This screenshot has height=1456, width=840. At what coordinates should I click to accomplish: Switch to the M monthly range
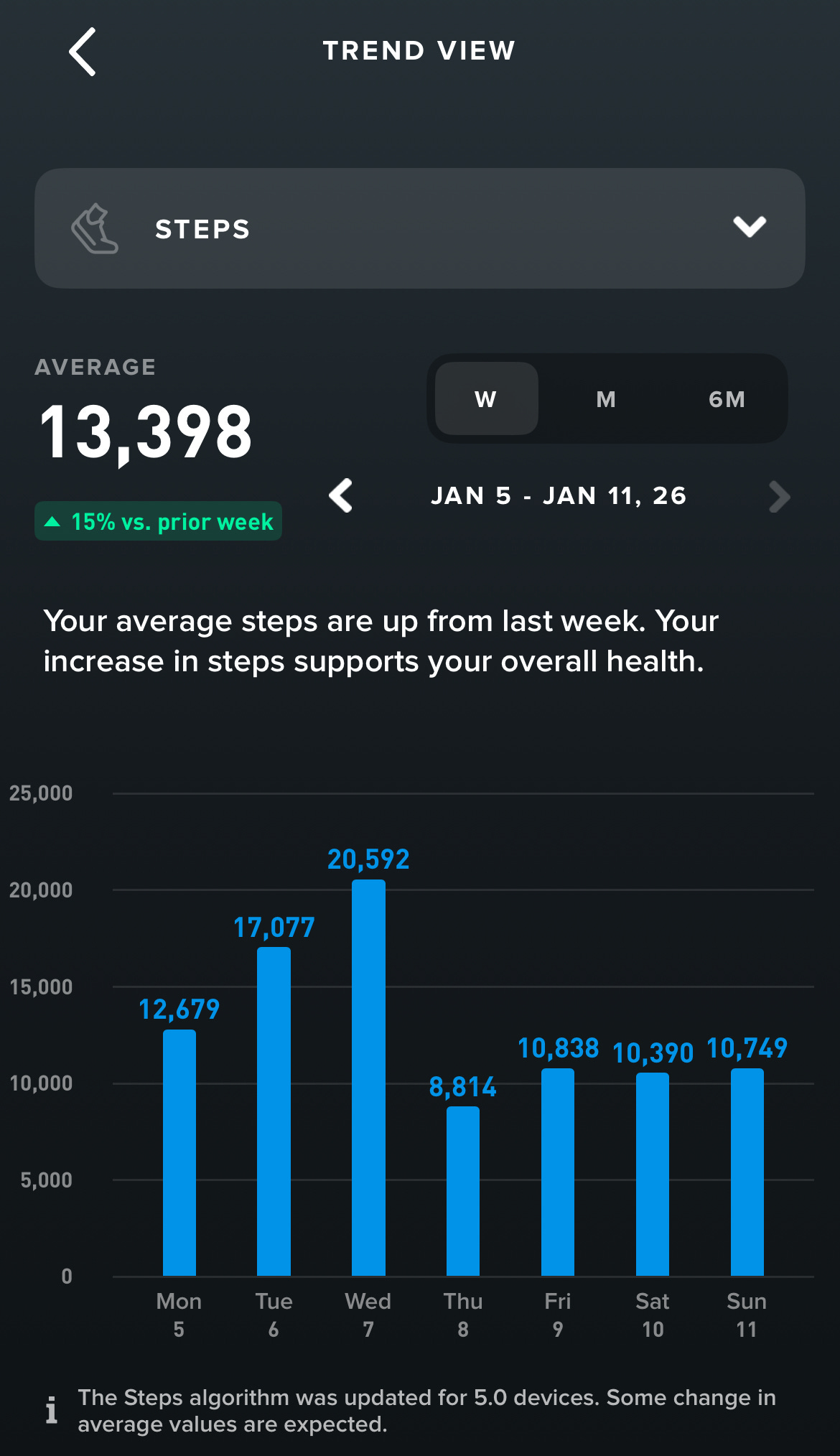(606, 399)
